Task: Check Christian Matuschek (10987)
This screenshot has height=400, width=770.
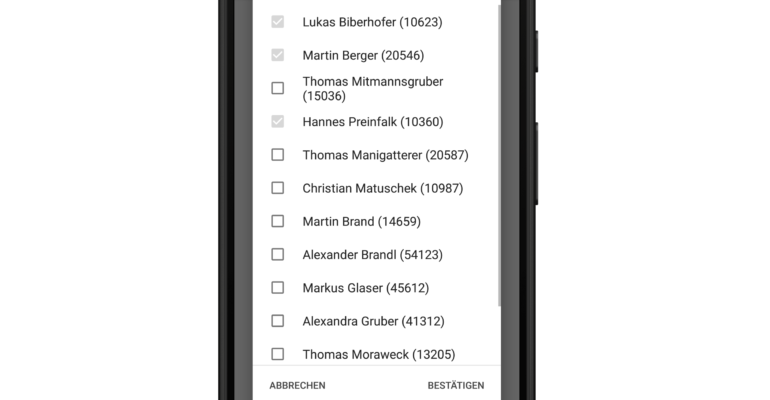Action: point(278,188)
